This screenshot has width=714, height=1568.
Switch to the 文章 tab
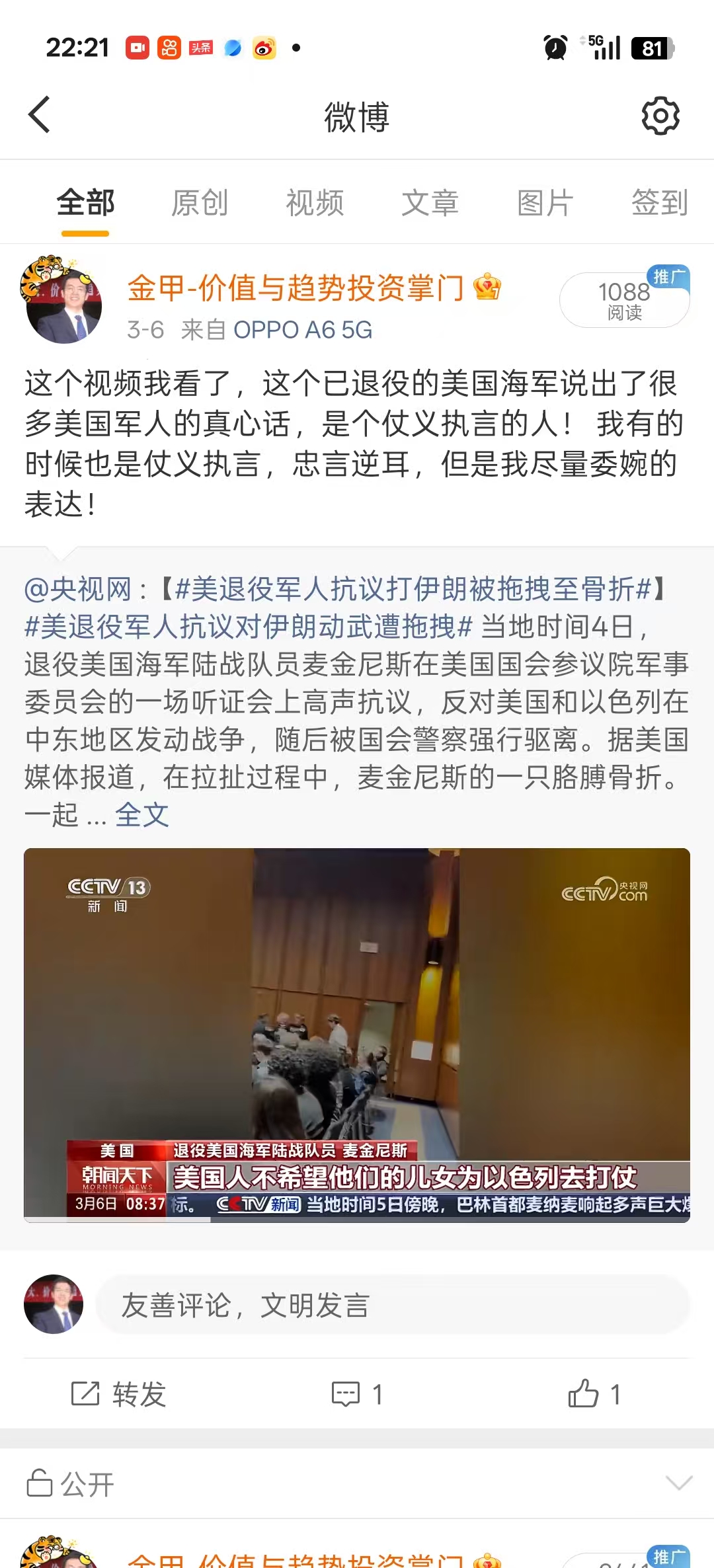point(430,202)
